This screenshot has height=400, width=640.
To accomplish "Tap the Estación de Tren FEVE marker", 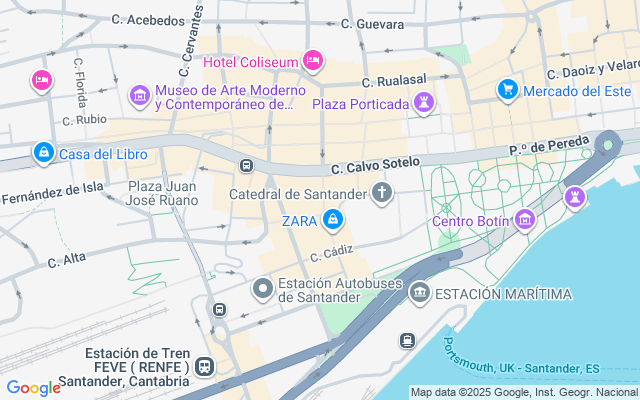I will click(205, 367).
